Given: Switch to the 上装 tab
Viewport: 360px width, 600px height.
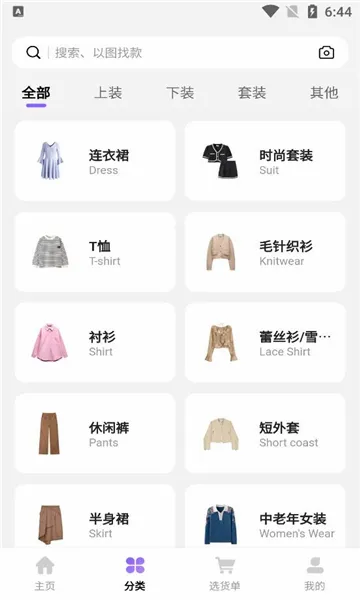Looking at the screenshot, I should (x=108, y=93).
